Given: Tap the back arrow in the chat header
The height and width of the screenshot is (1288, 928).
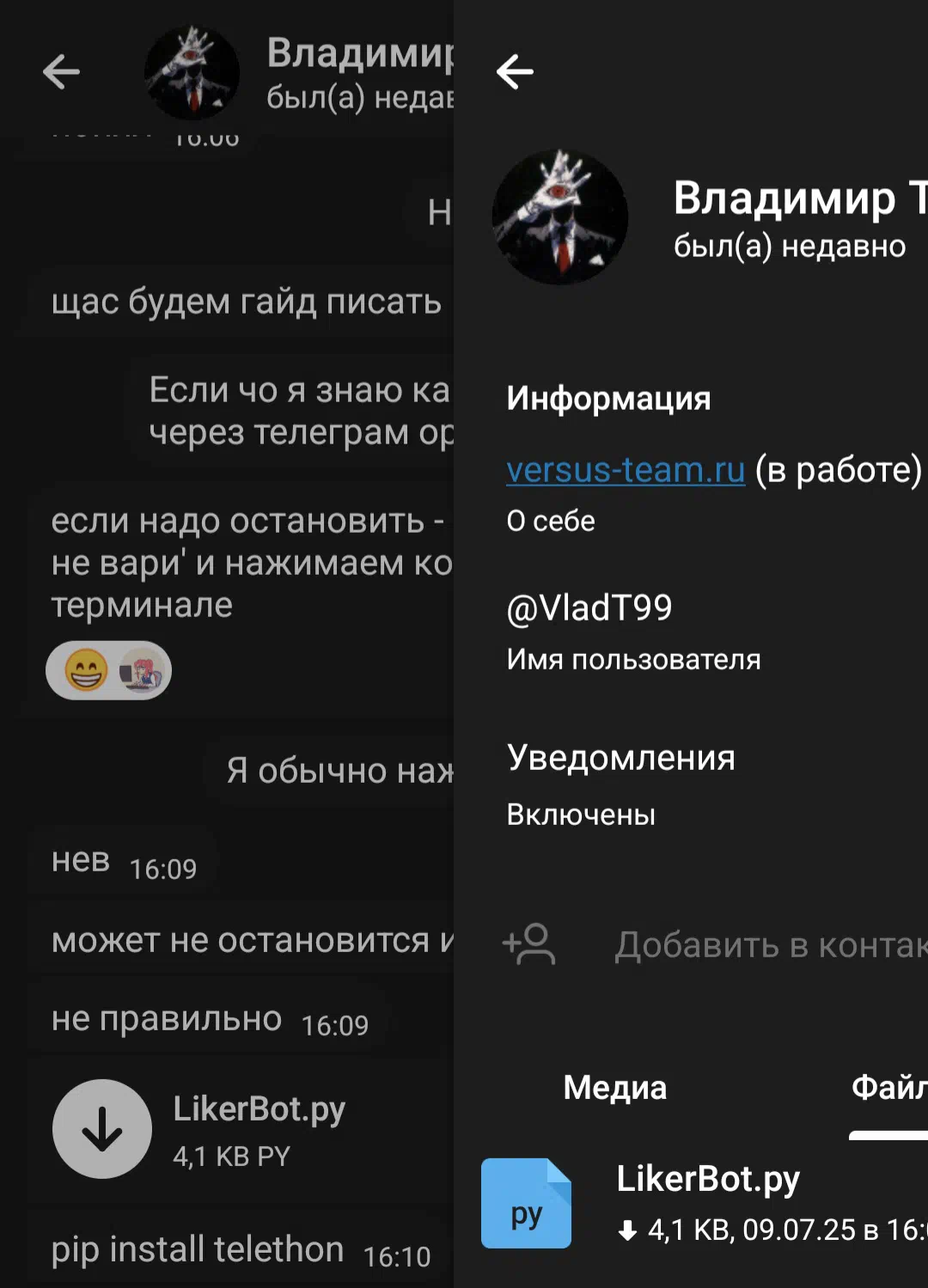Looking at the screenshot, I should (x=61, y=71).
